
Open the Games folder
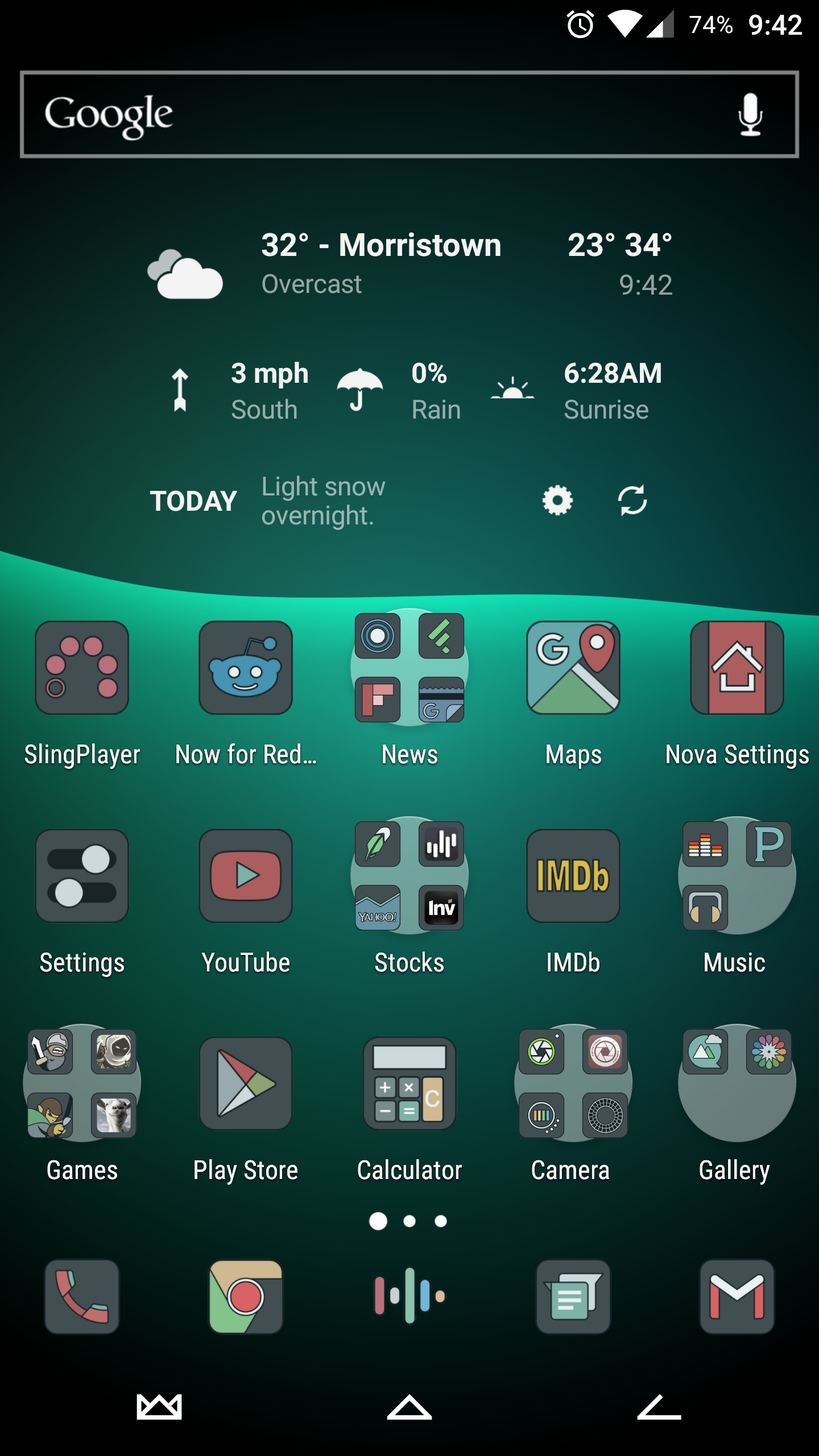pos(82,1083)
